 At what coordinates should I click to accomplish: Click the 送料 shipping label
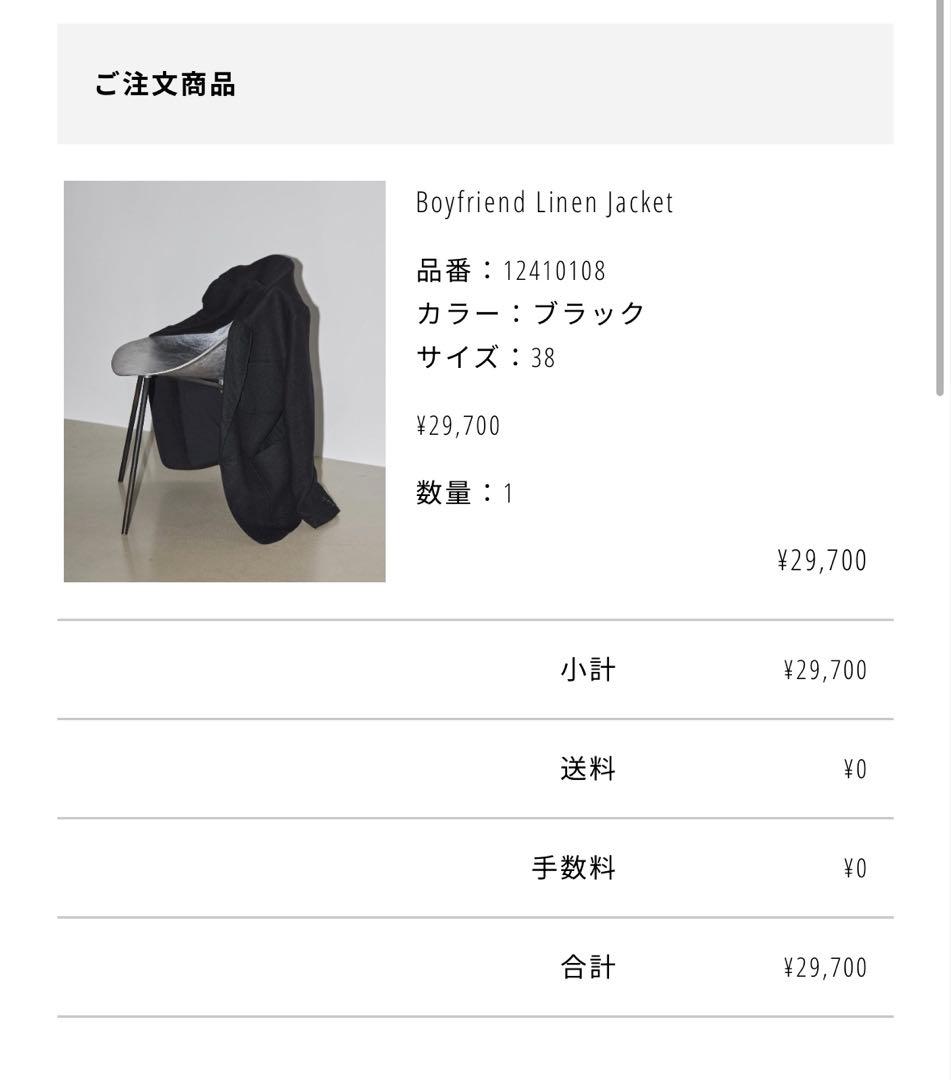[586, 766]
